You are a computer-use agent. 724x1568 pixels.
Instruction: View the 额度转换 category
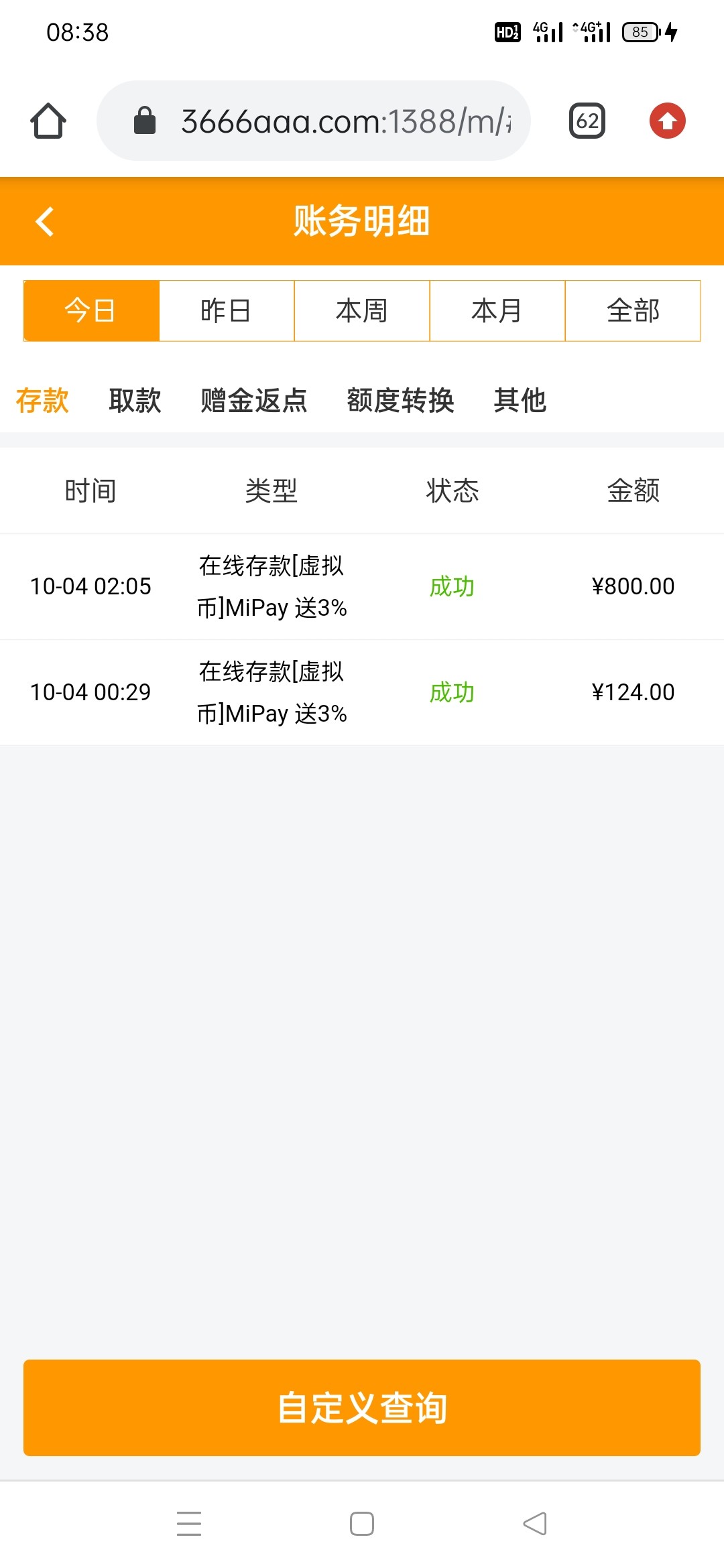click(x=401, y=400)
